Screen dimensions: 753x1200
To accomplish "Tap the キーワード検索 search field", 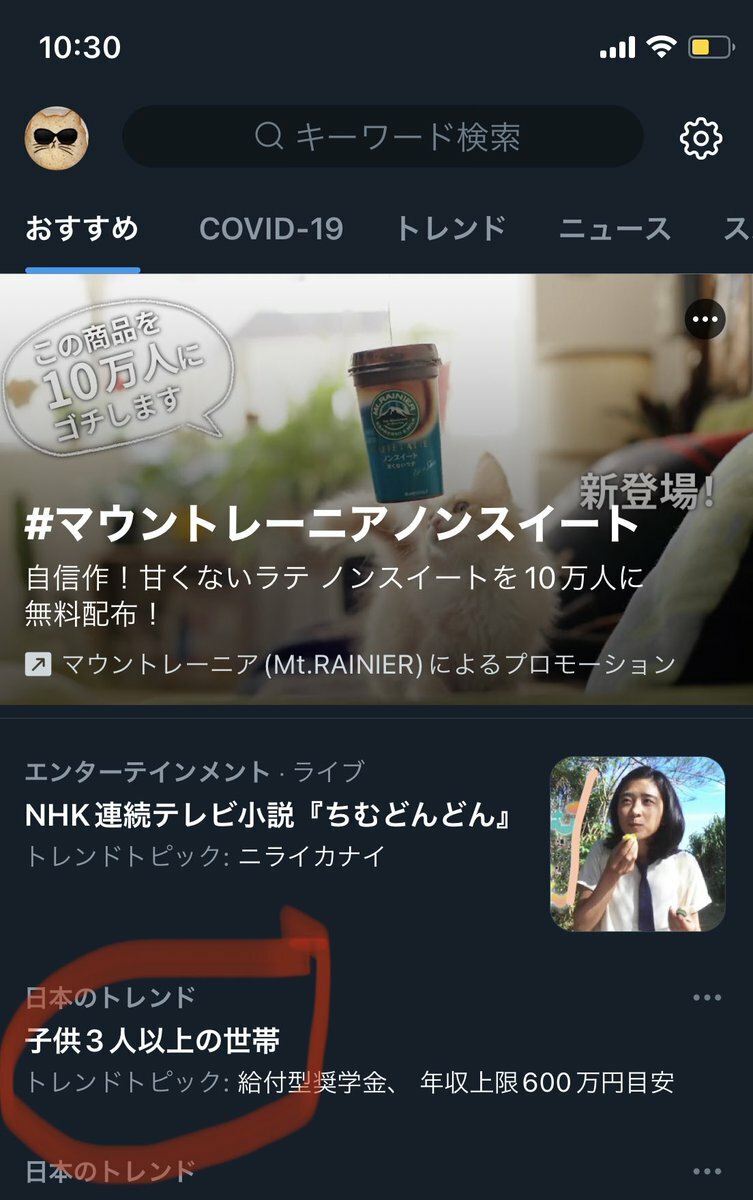I will 382,137.
